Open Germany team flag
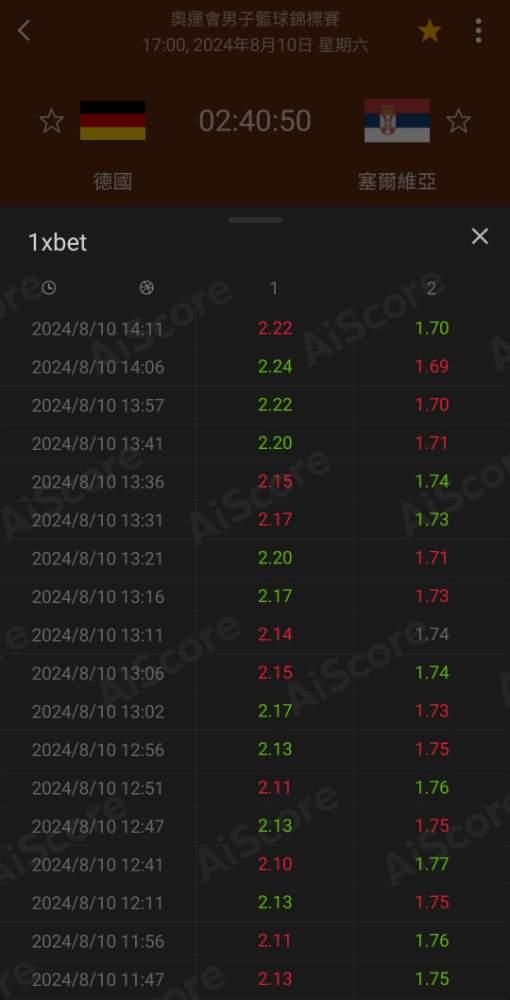The width and height of the screenshot is (510, 1000). (x=113, y=120)
